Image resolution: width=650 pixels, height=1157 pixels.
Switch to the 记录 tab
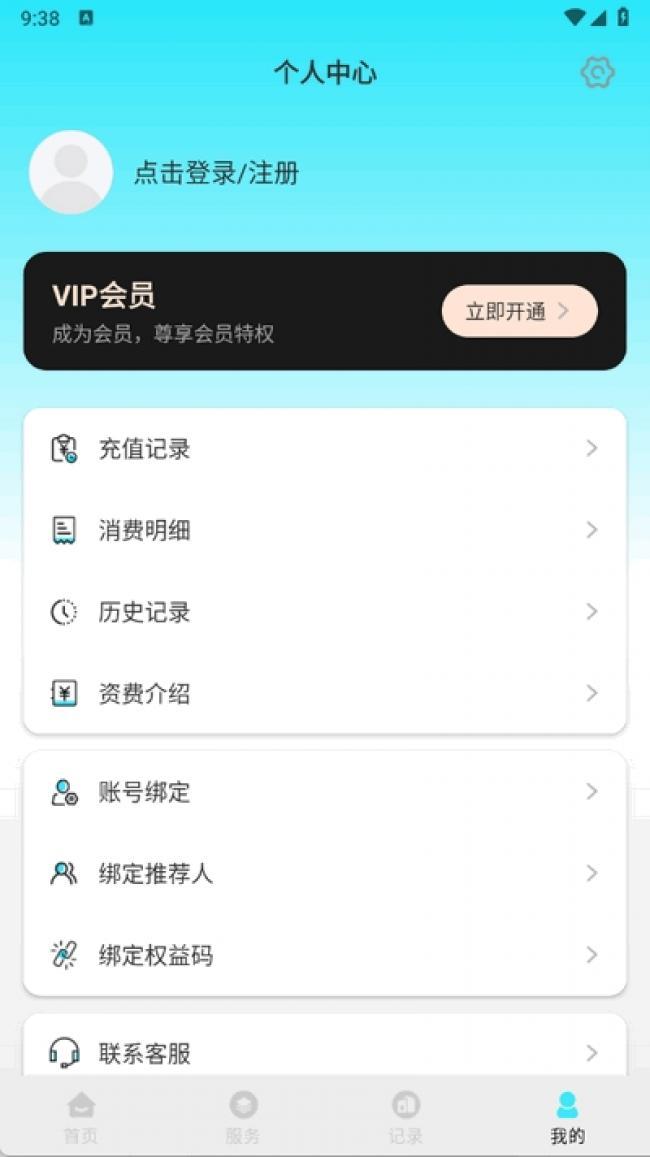405,1116
